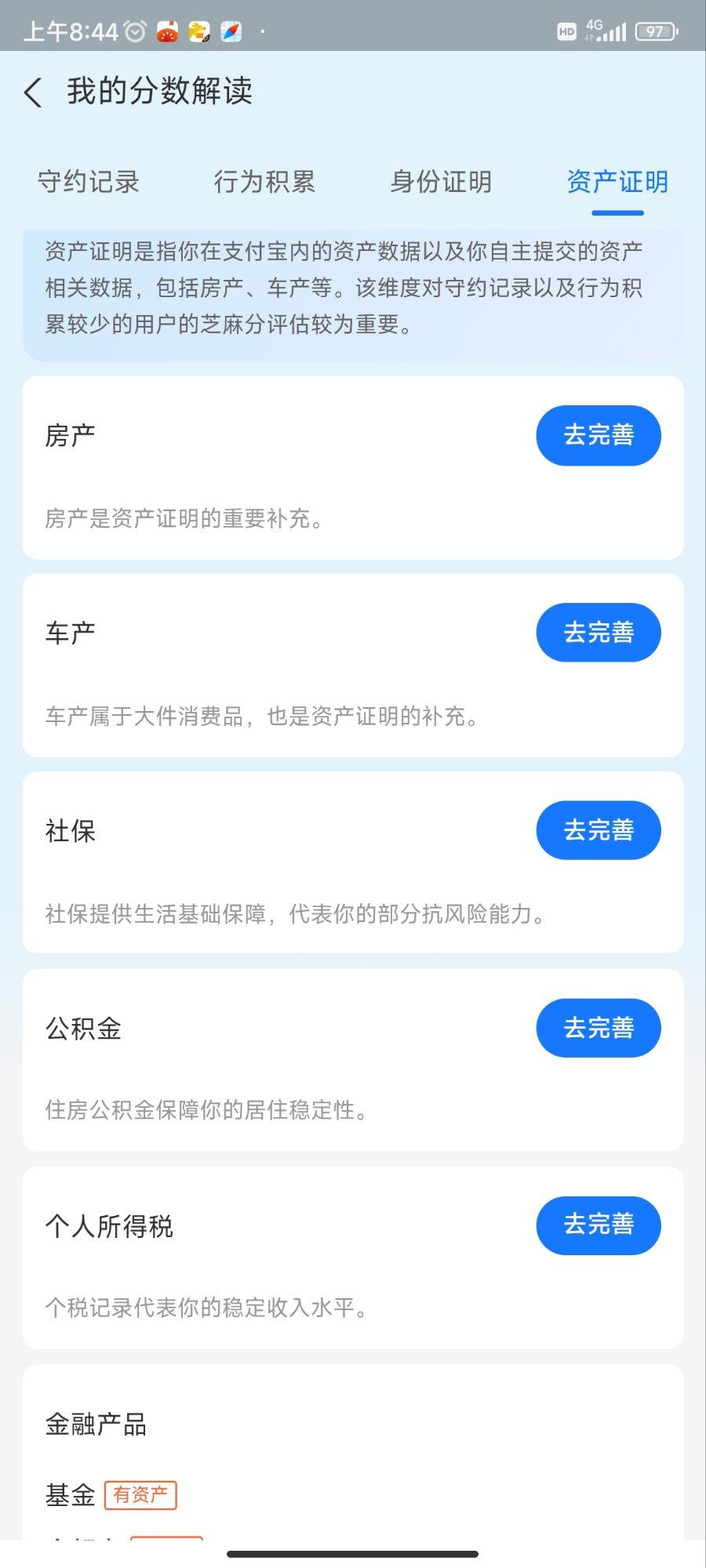Complete 社保 info via 去完善
The height and width of the screenshot is (1568, 706).
click(x=599, y=830)
